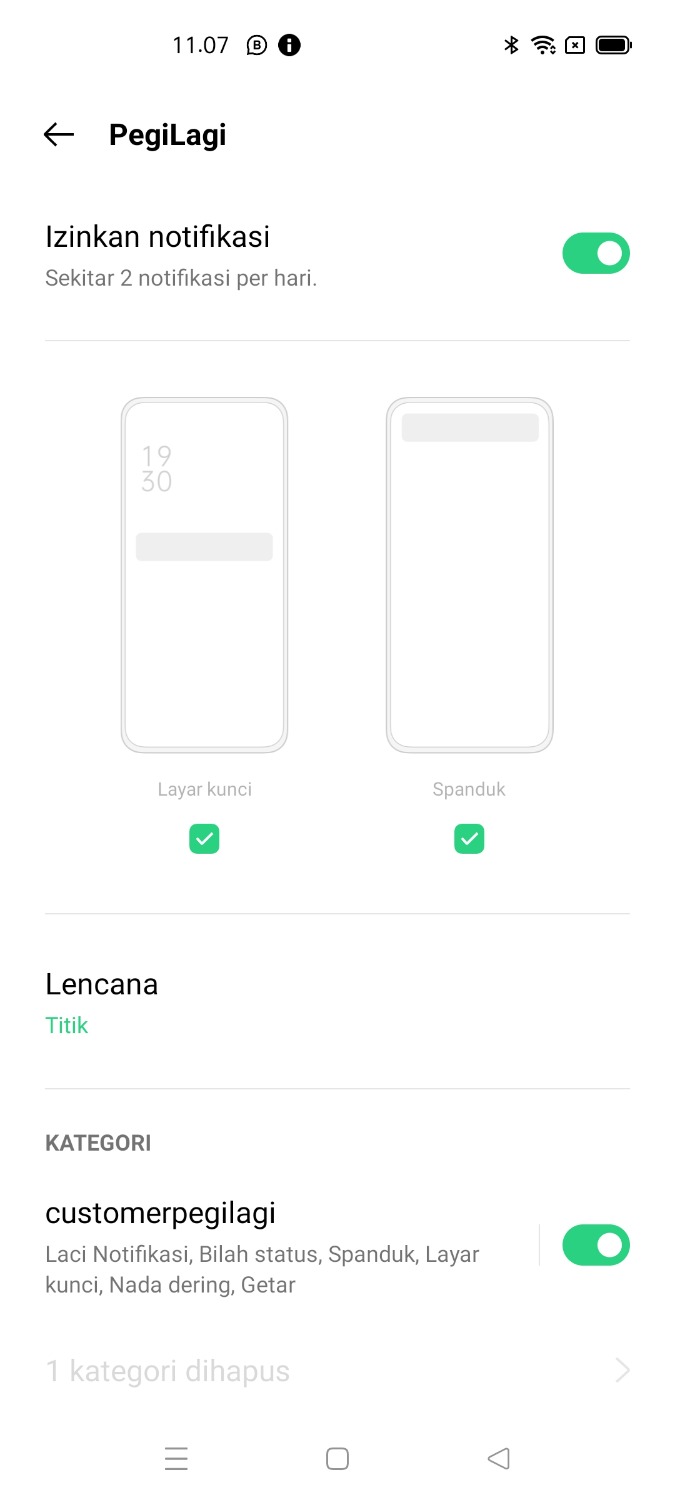Open recent apps from navigation bar
The image size is (675, 1500).
pyautogui.click(x=176, y=1459)
